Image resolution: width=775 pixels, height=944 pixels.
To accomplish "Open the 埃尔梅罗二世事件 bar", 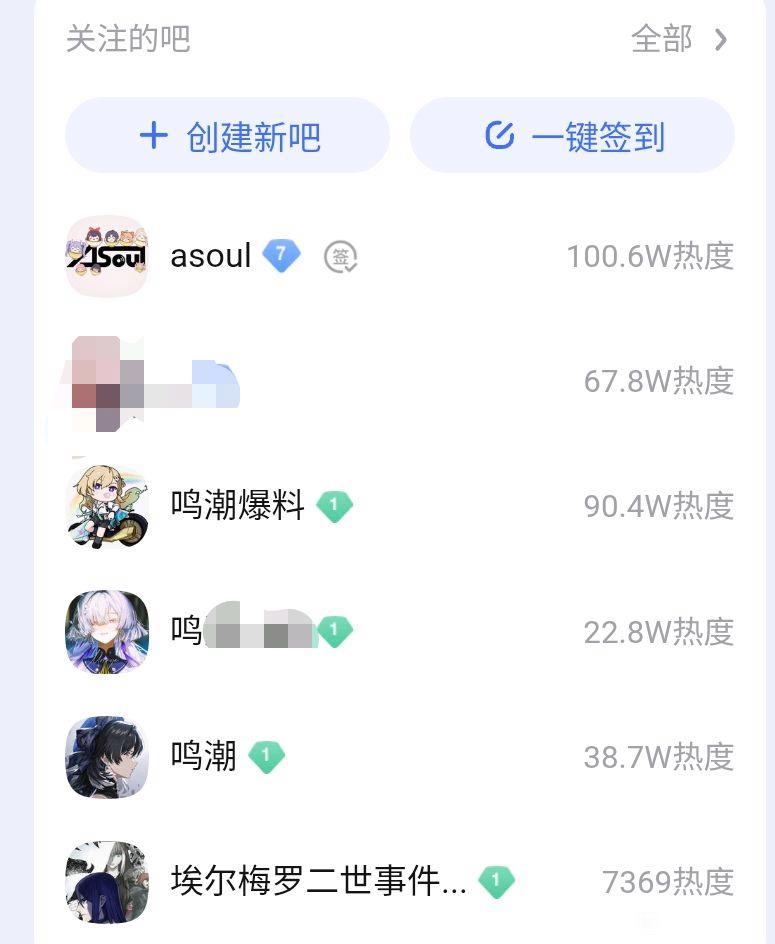I will (x=318, y=882).
